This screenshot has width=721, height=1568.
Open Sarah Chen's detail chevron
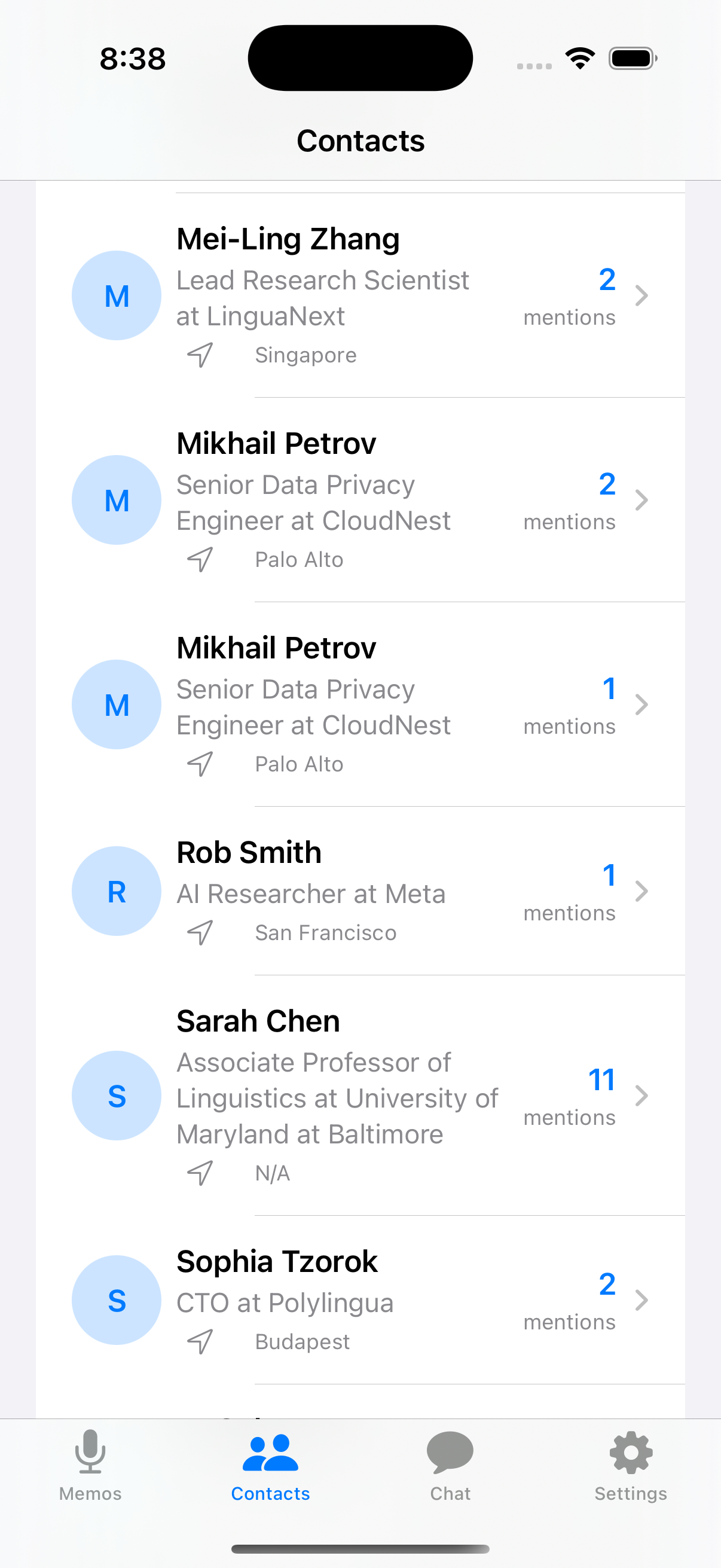[643, 1096]
